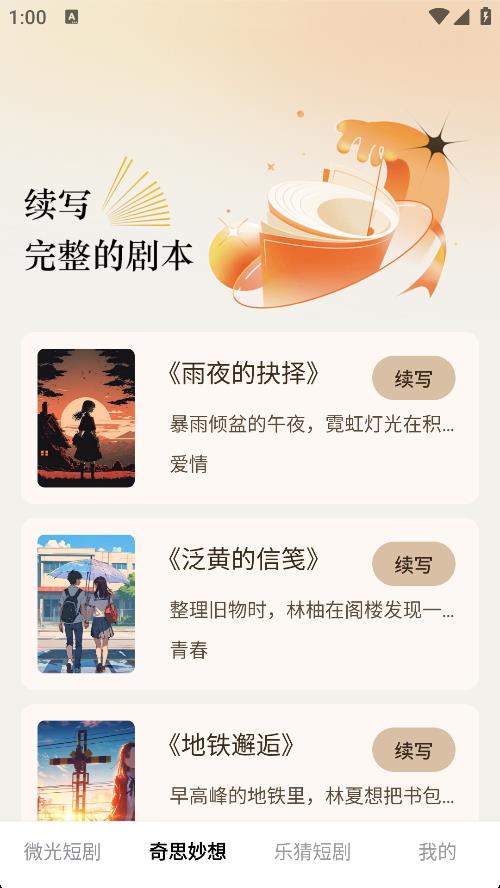This screenshot has width=500, height=888.
Task: Switch to the 微光短剧 tab
Action: pos(62,851)
